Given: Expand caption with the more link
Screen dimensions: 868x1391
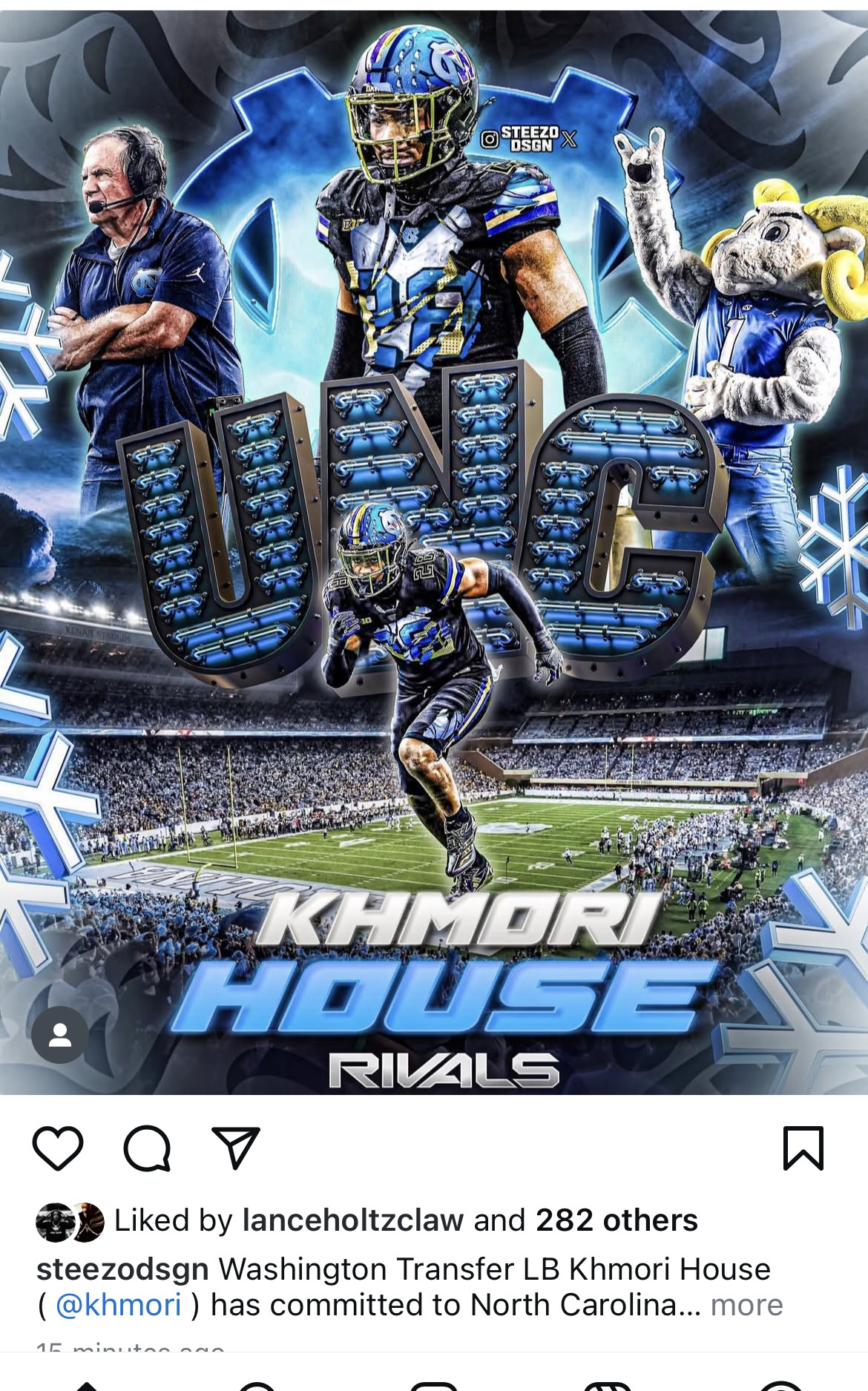Looking at the screenshot, I should pyautogui.click(x=746, y=1305).
